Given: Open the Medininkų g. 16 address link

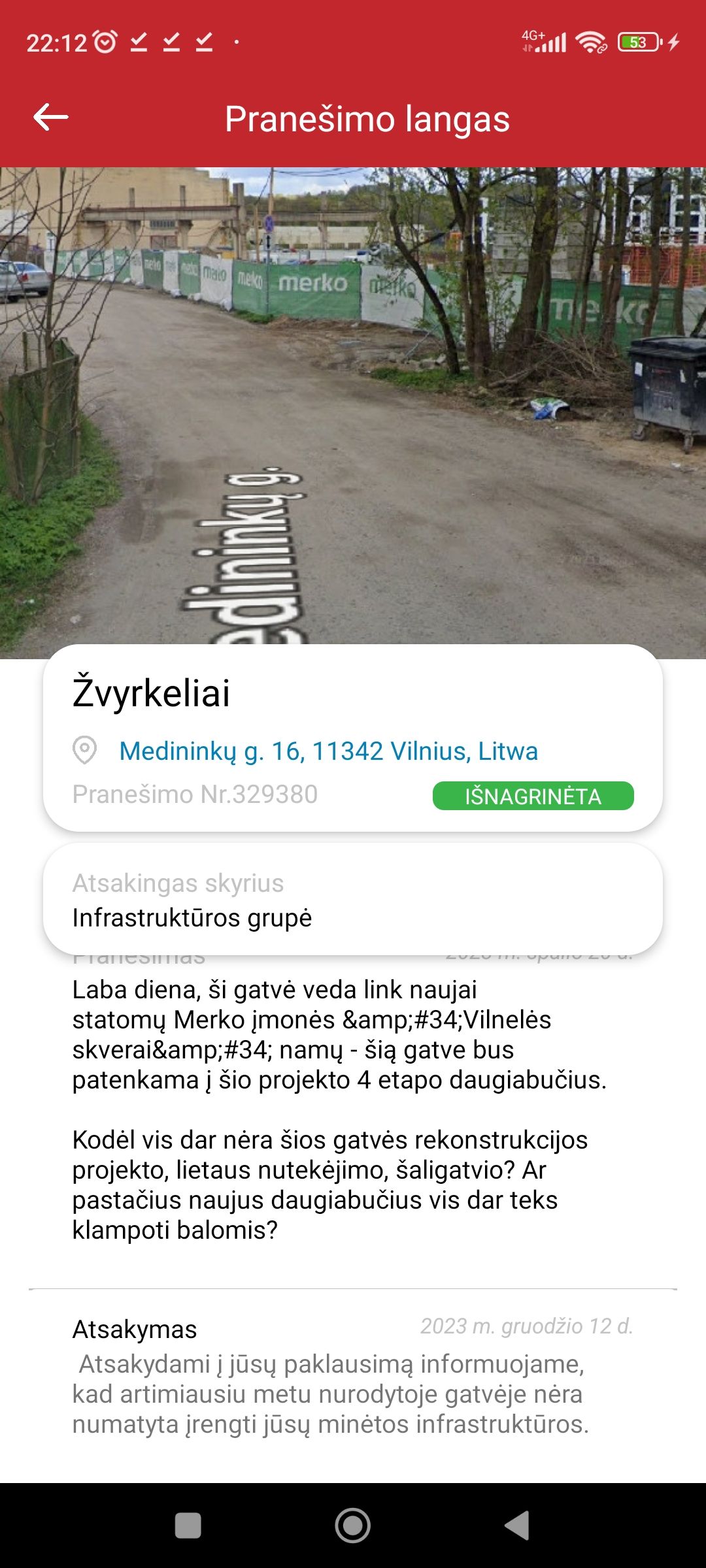Looking at the screenshot, I should (x=328, y=751).
